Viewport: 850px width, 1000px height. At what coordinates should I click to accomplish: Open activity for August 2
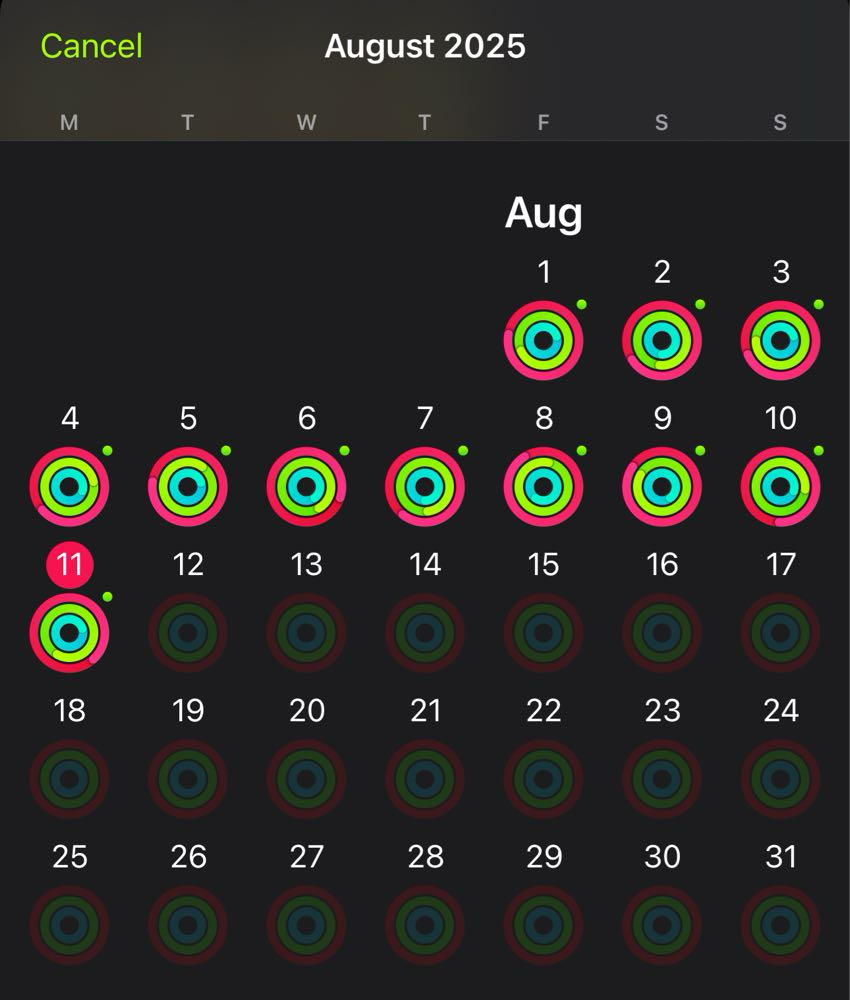tap(662, 340)
